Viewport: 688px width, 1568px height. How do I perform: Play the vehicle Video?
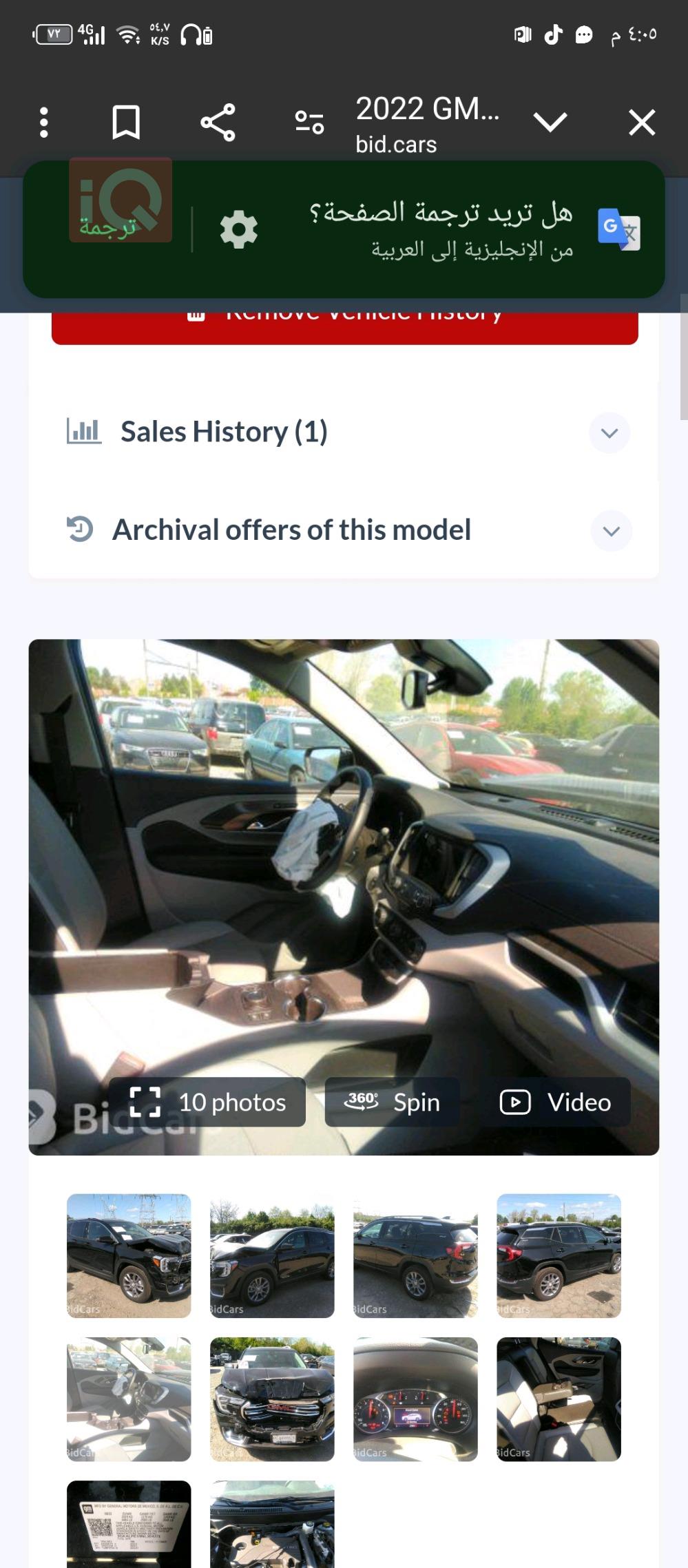[x=555, y=1102]
